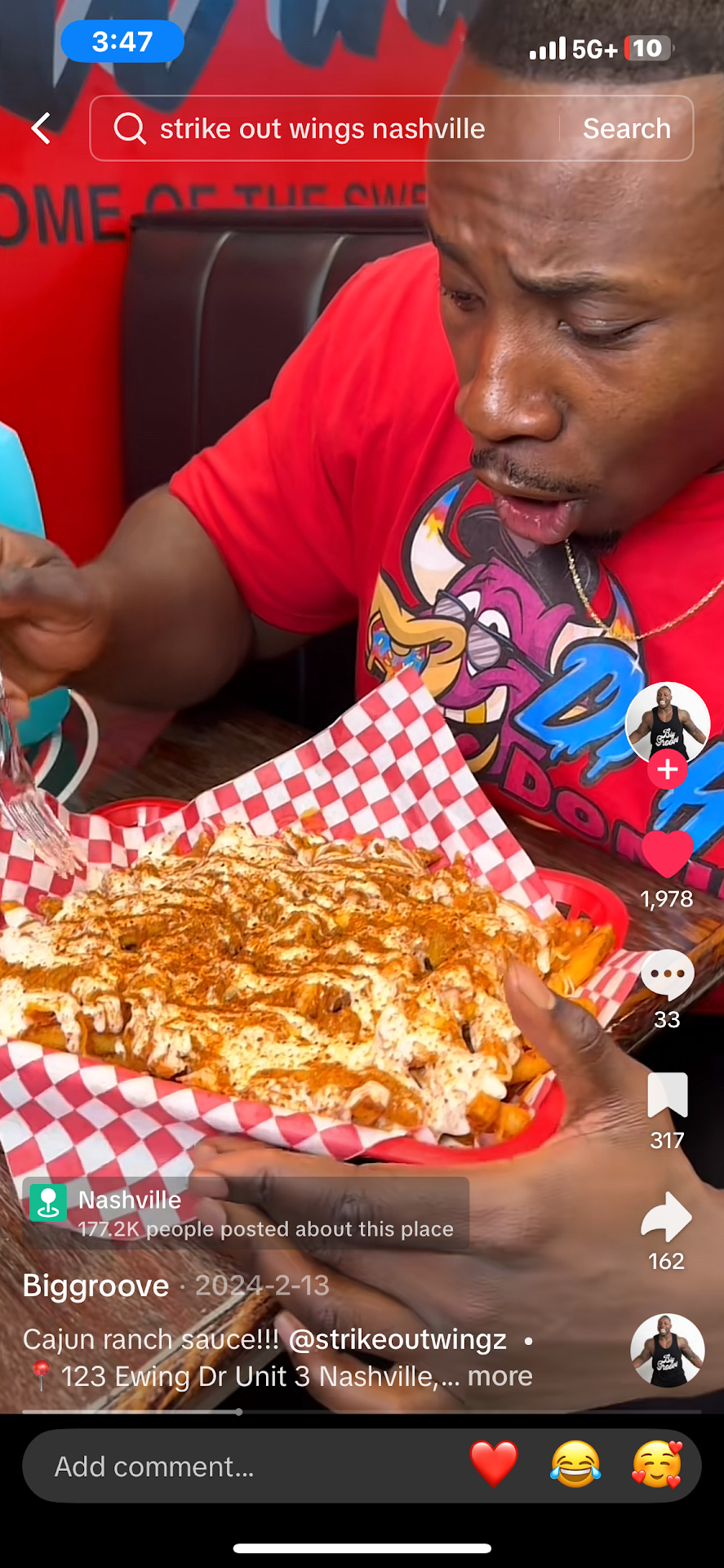Screen dimensions: 724x1568
Task: React with the red heart emoji
Action: tap(494, 1464)
